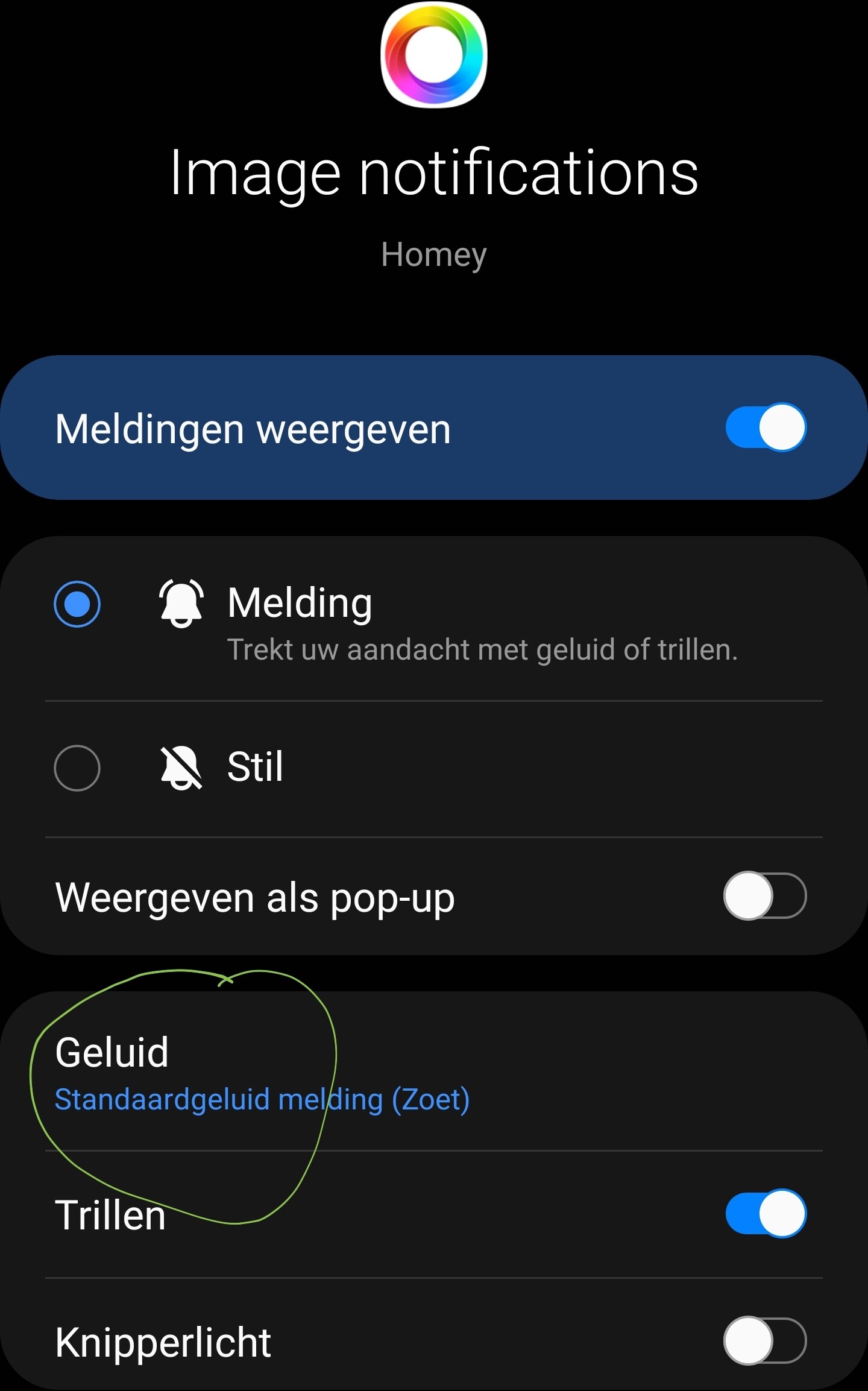This screenshot has height=1391, width=868.
Task: Turn off the Meldingen weergeven switch
Action: coord(766,427)
